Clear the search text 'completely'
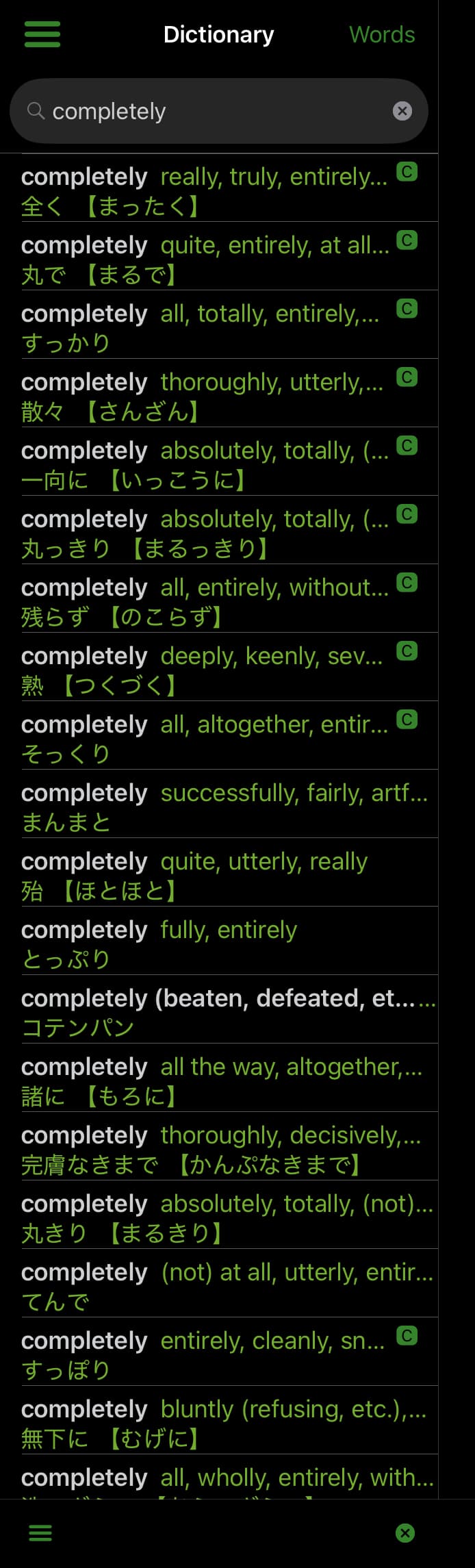This screenshot has width=475, height=1568. click(x=402, y=111)
